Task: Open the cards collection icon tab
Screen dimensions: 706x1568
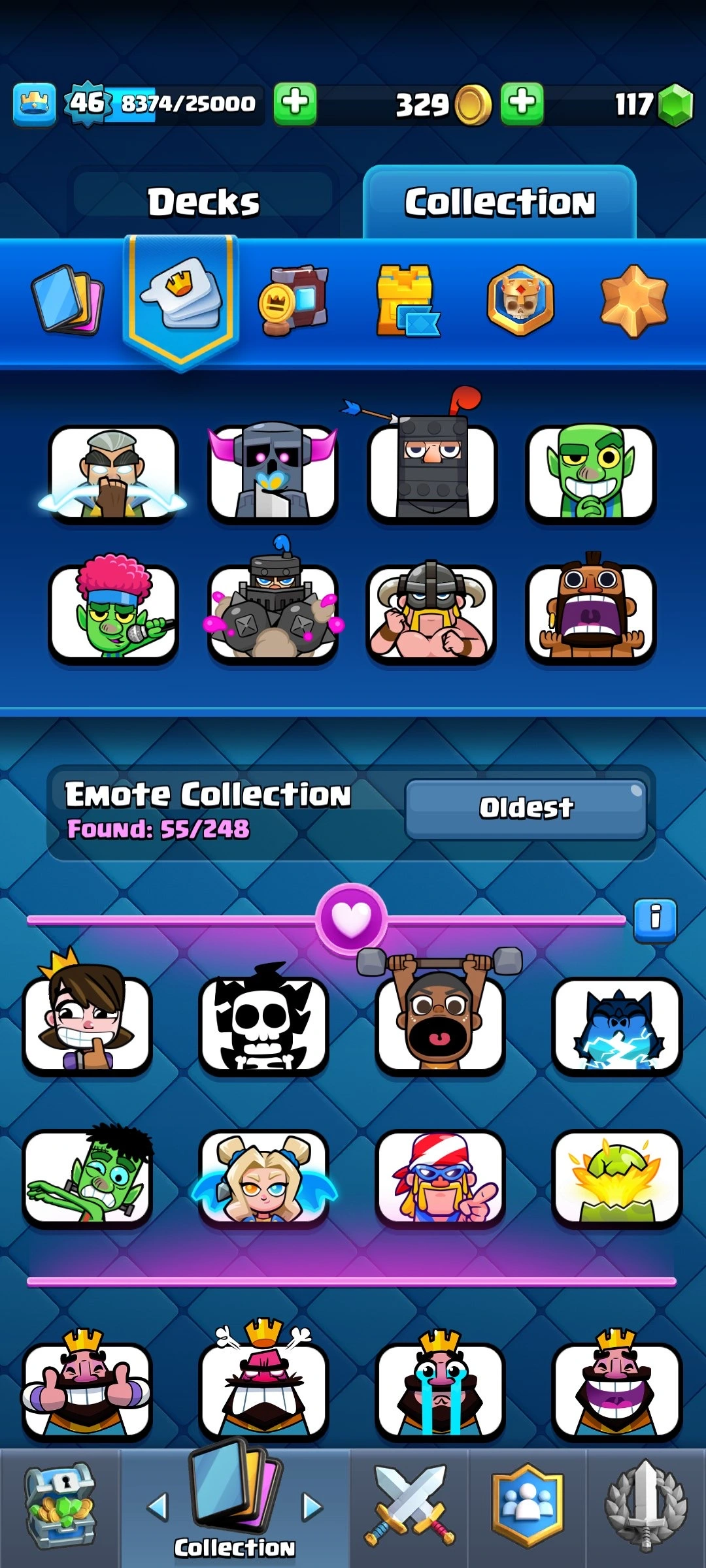Action: pos(67,299)
